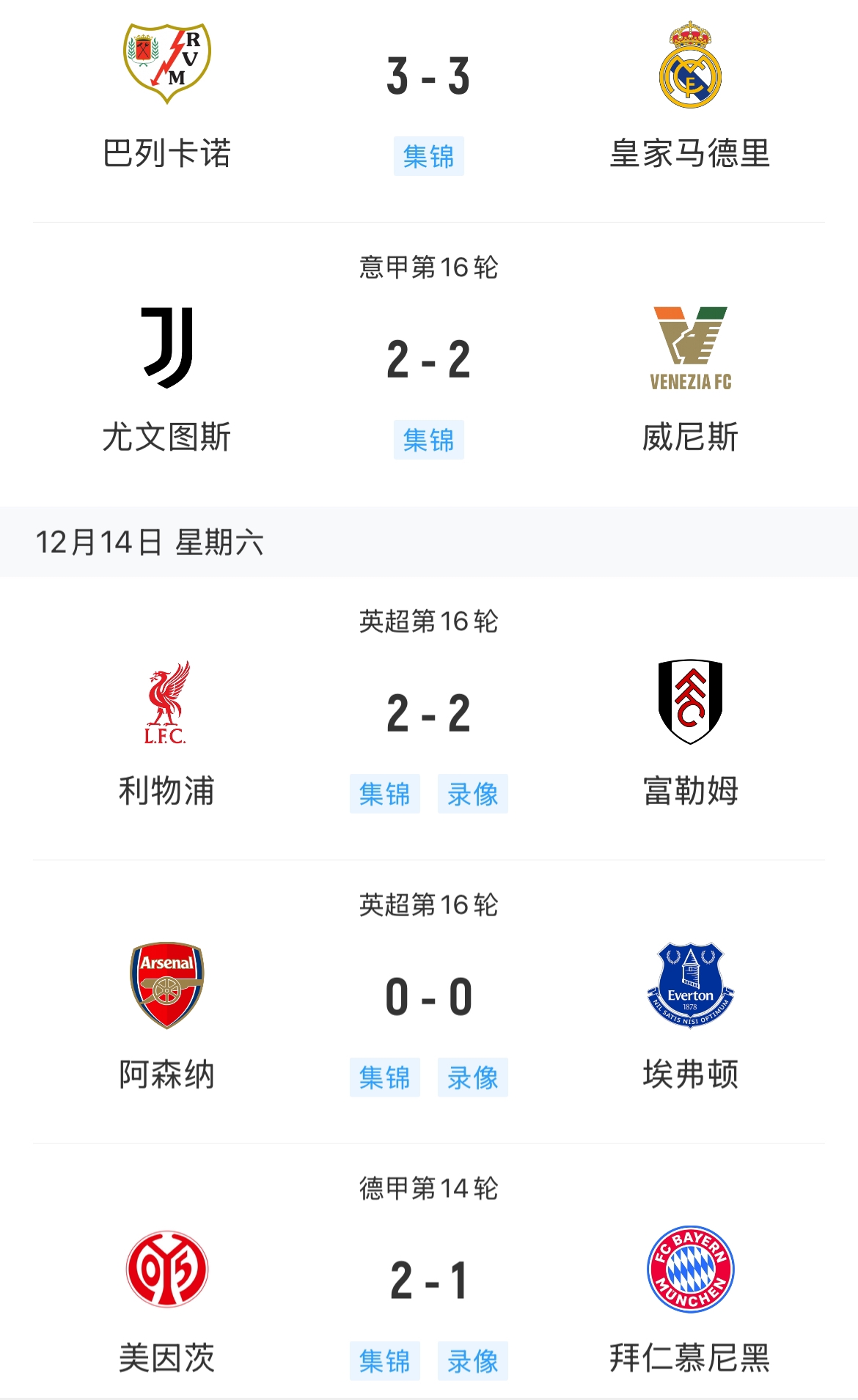
Task: Open the Mainz 2-1 Bayern match details
Action: tap(428, 1281)
